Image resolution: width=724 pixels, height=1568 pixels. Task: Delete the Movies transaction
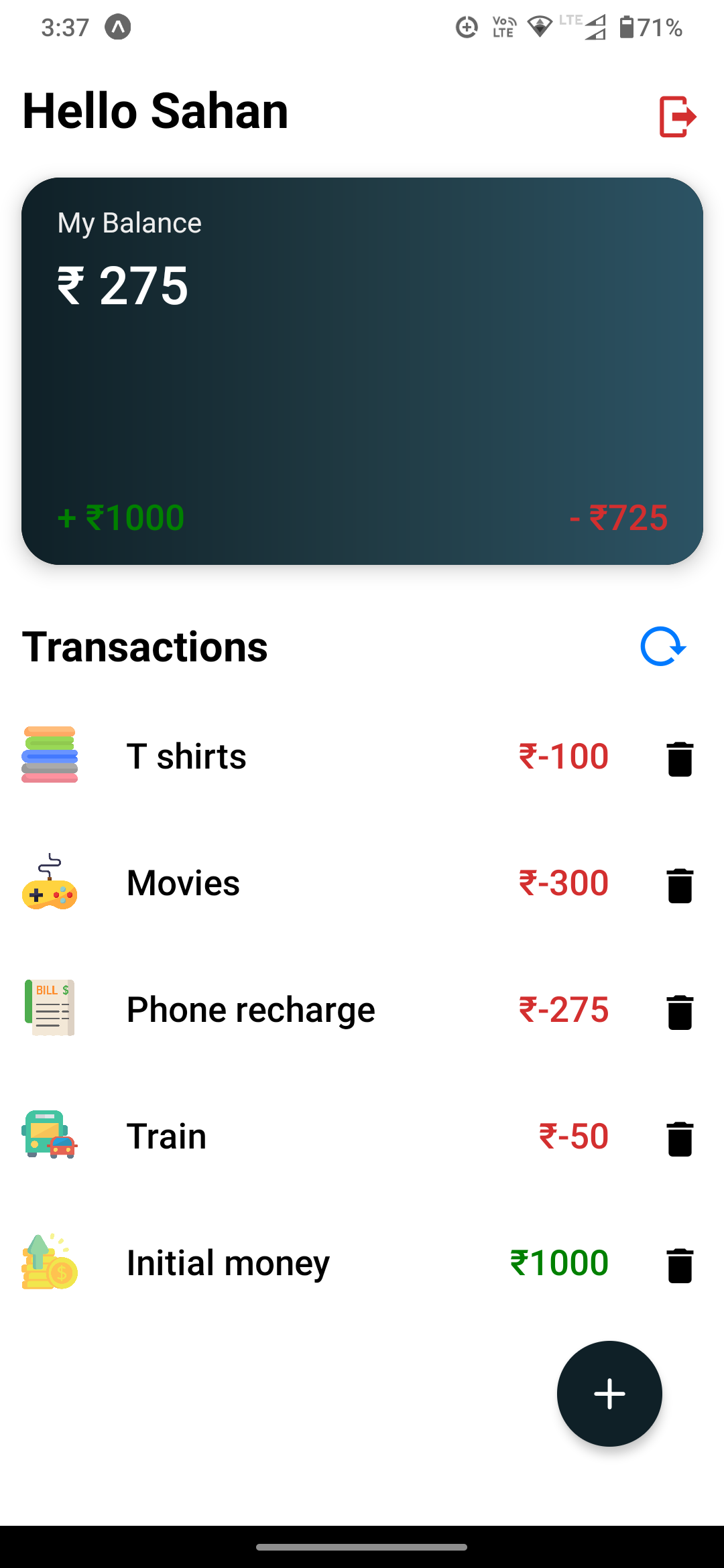tap(679, 886)
